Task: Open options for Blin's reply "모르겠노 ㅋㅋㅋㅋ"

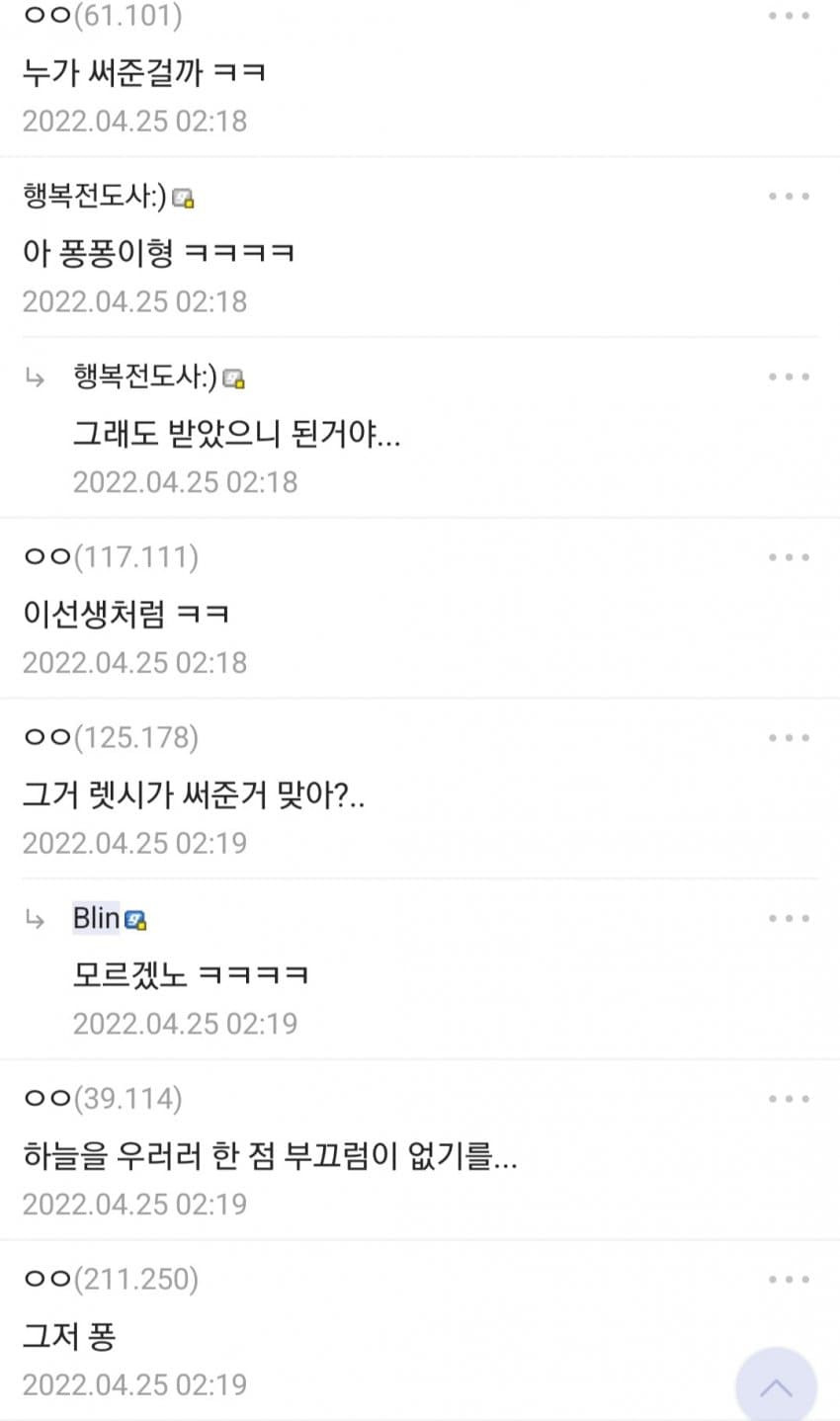Action: tap(789, 919)
